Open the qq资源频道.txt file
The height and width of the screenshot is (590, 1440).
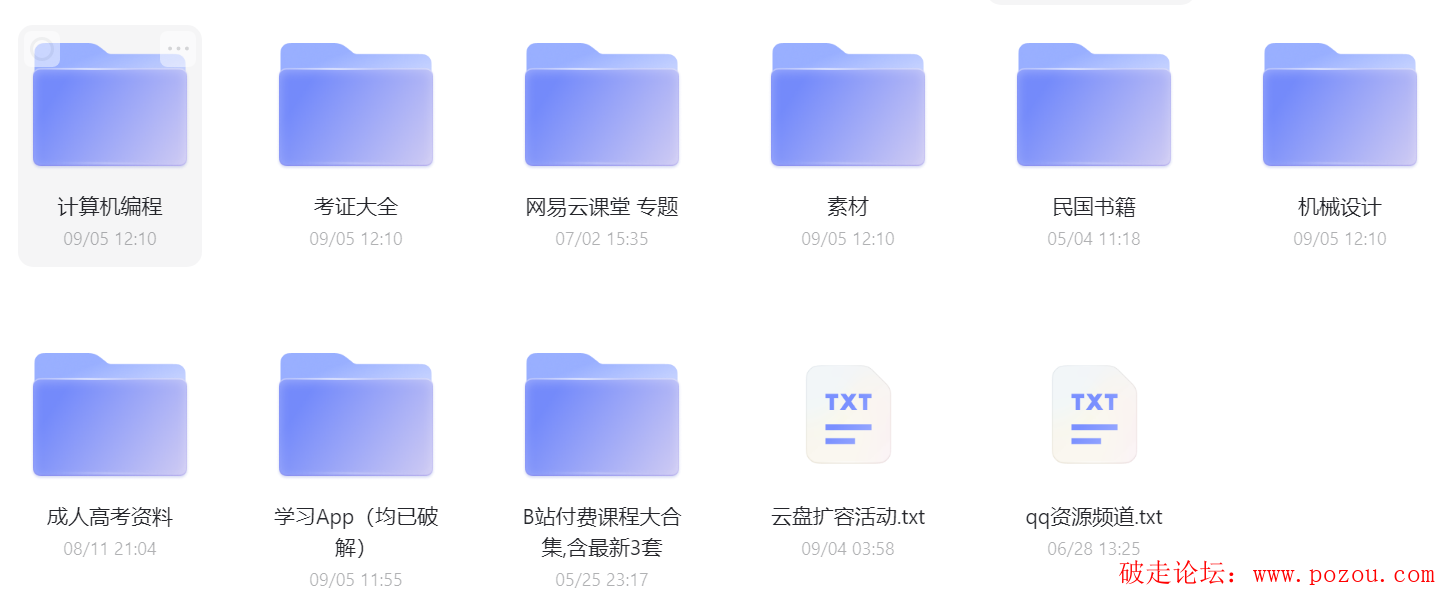(x=1094, y=415)
